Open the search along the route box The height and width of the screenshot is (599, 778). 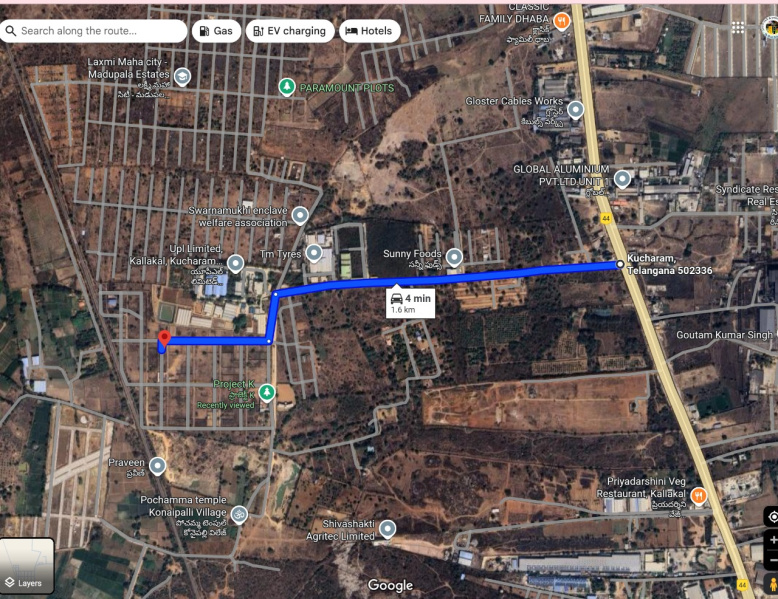(95, 31)
